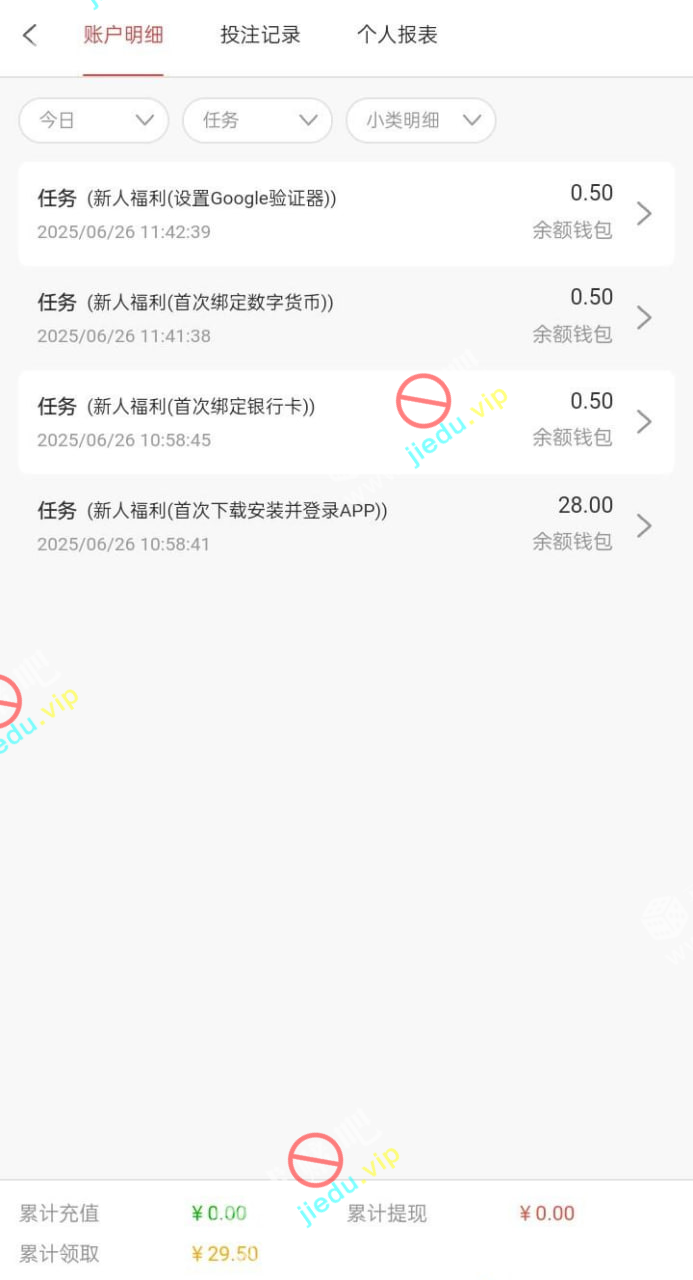Viewport: 693px width, 1280px height.
Task: View the 首次下载安装并登录APP 28.00 entry
Action: pyautogui.click(x=346, y=526)
